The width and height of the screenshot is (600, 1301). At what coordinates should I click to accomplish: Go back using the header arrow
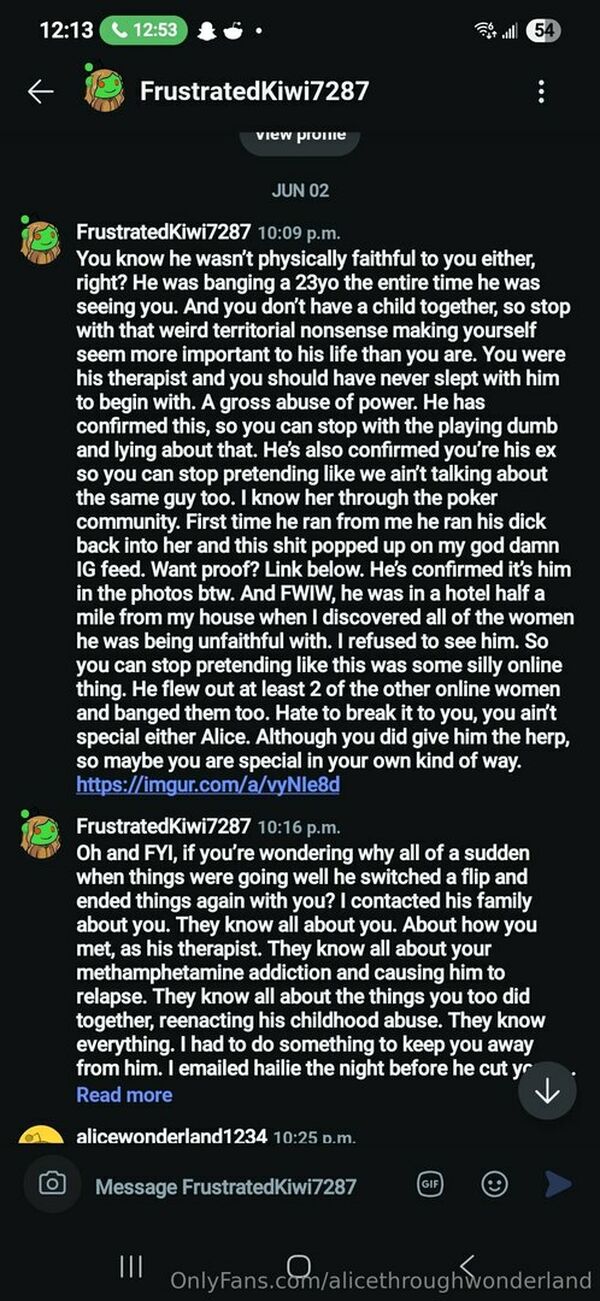[40, 92]
